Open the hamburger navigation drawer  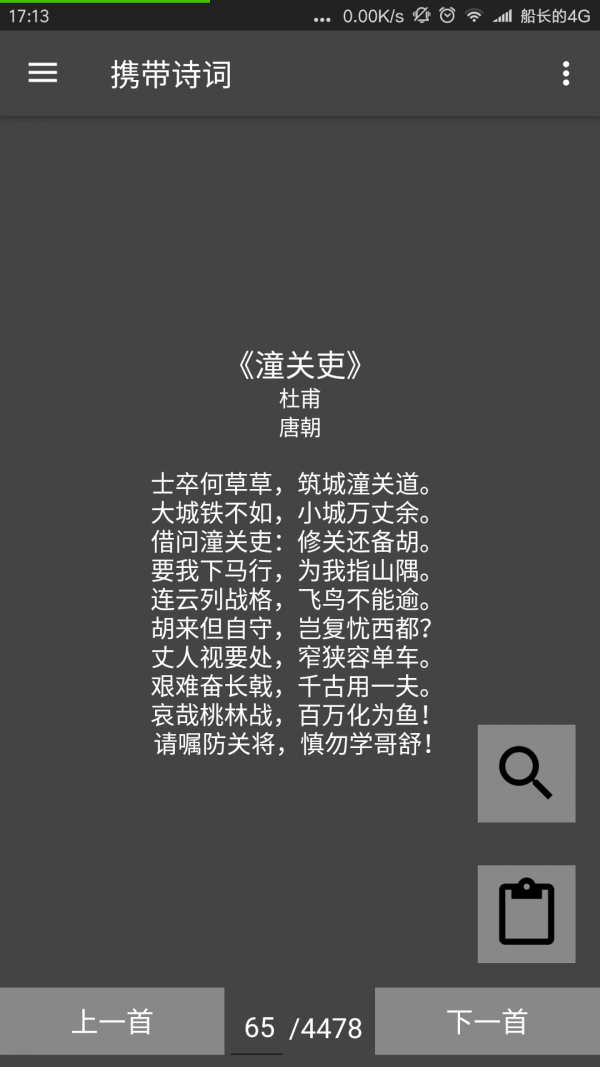click(x=42, y=73)
